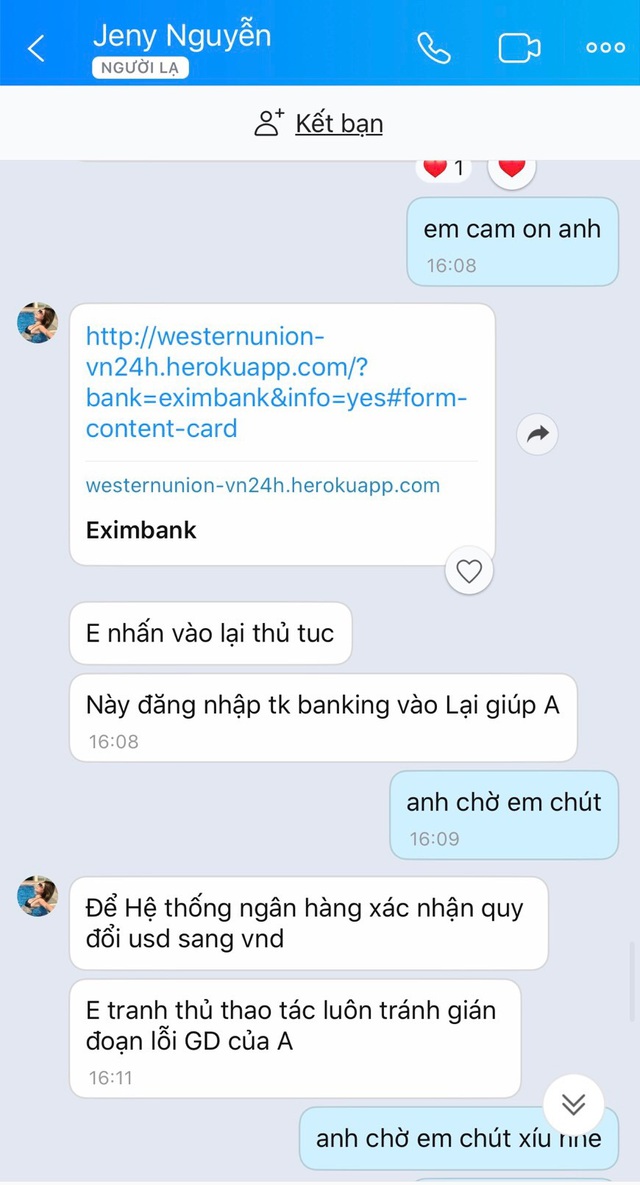
Task: Go back to the chat list
Action: (36, 48)
